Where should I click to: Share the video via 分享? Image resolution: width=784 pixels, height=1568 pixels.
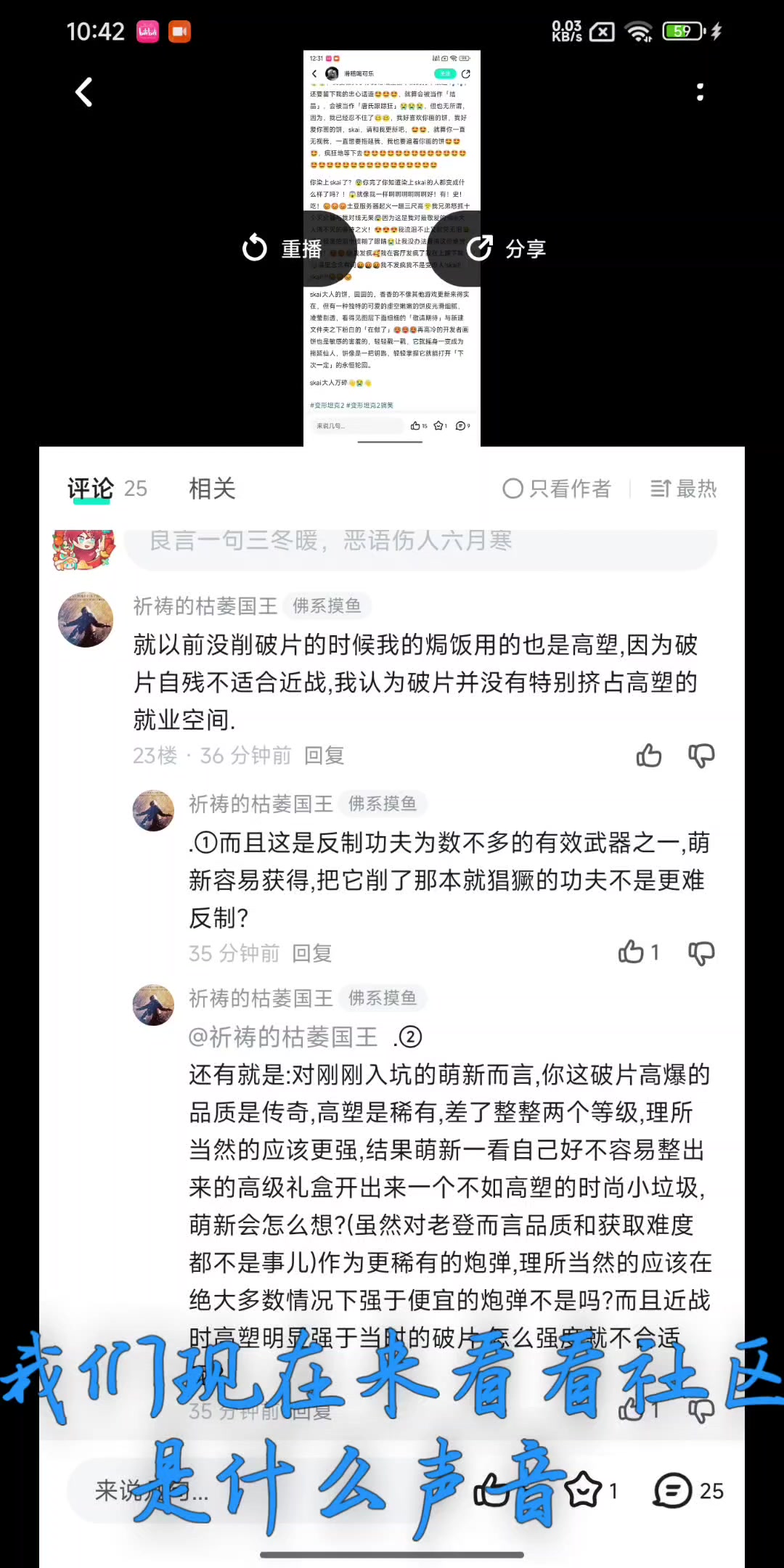click(x=507, y=249)
